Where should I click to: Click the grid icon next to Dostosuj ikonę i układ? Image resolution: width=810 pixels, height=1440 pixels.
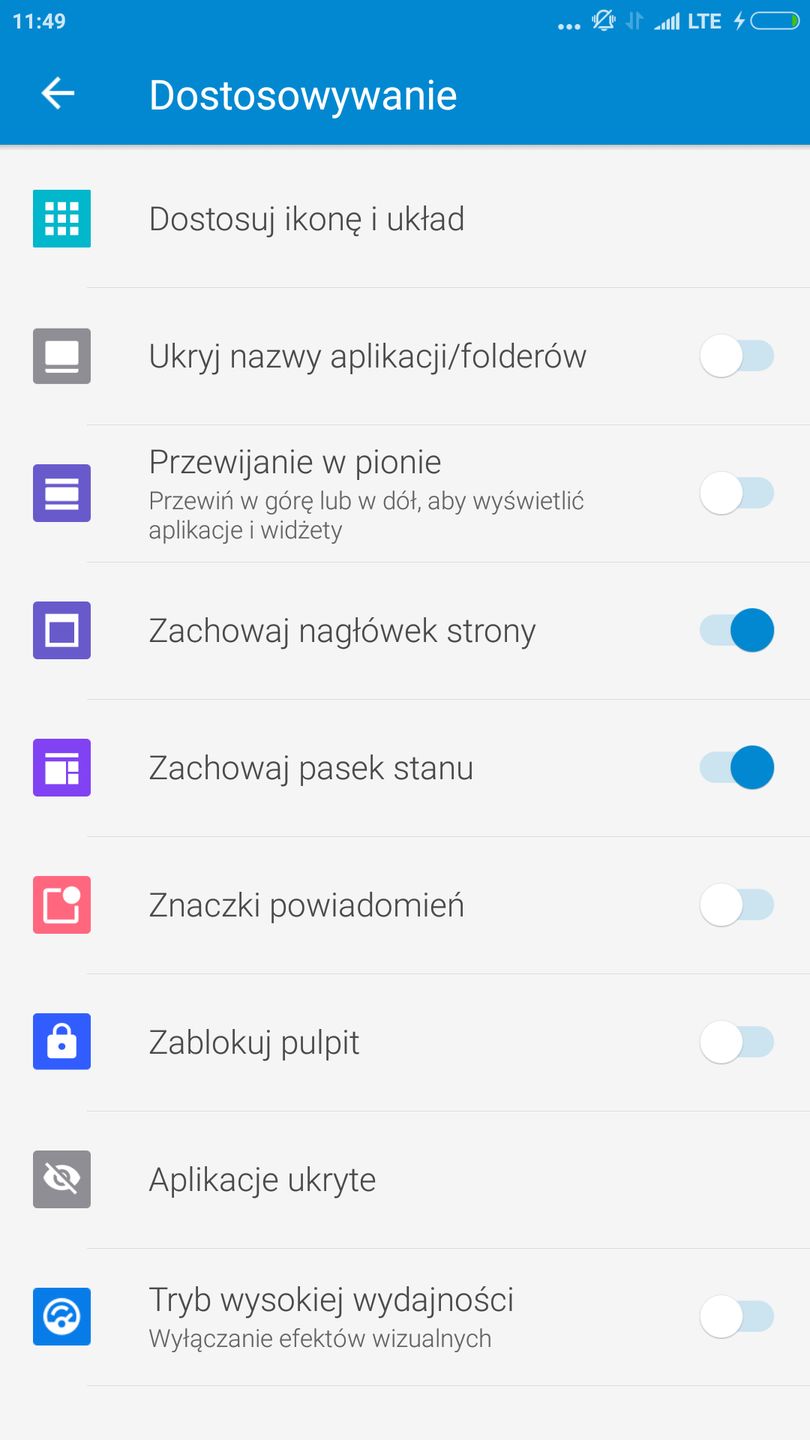coord(61,218)
